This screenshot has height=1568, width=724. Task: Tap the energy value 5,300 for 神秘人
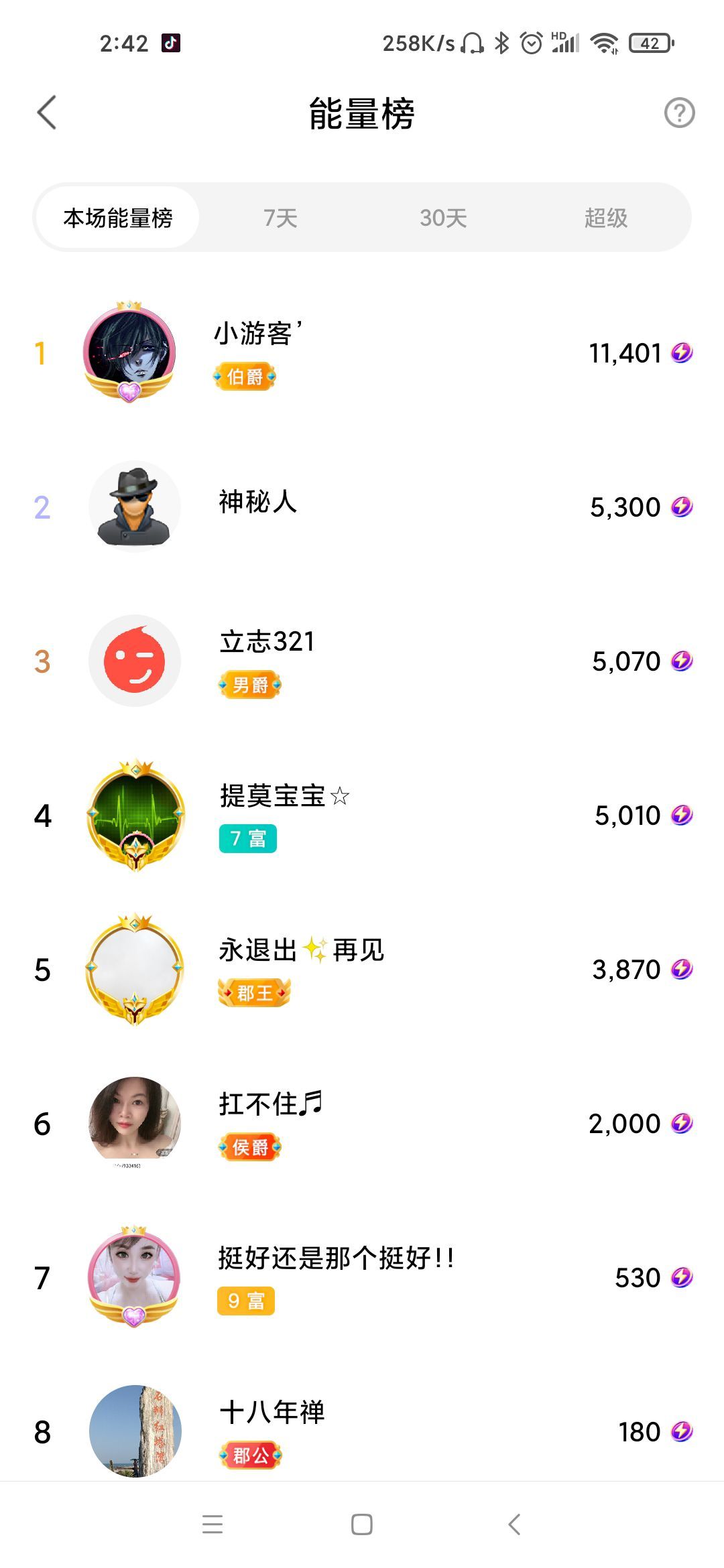(623, 506)
